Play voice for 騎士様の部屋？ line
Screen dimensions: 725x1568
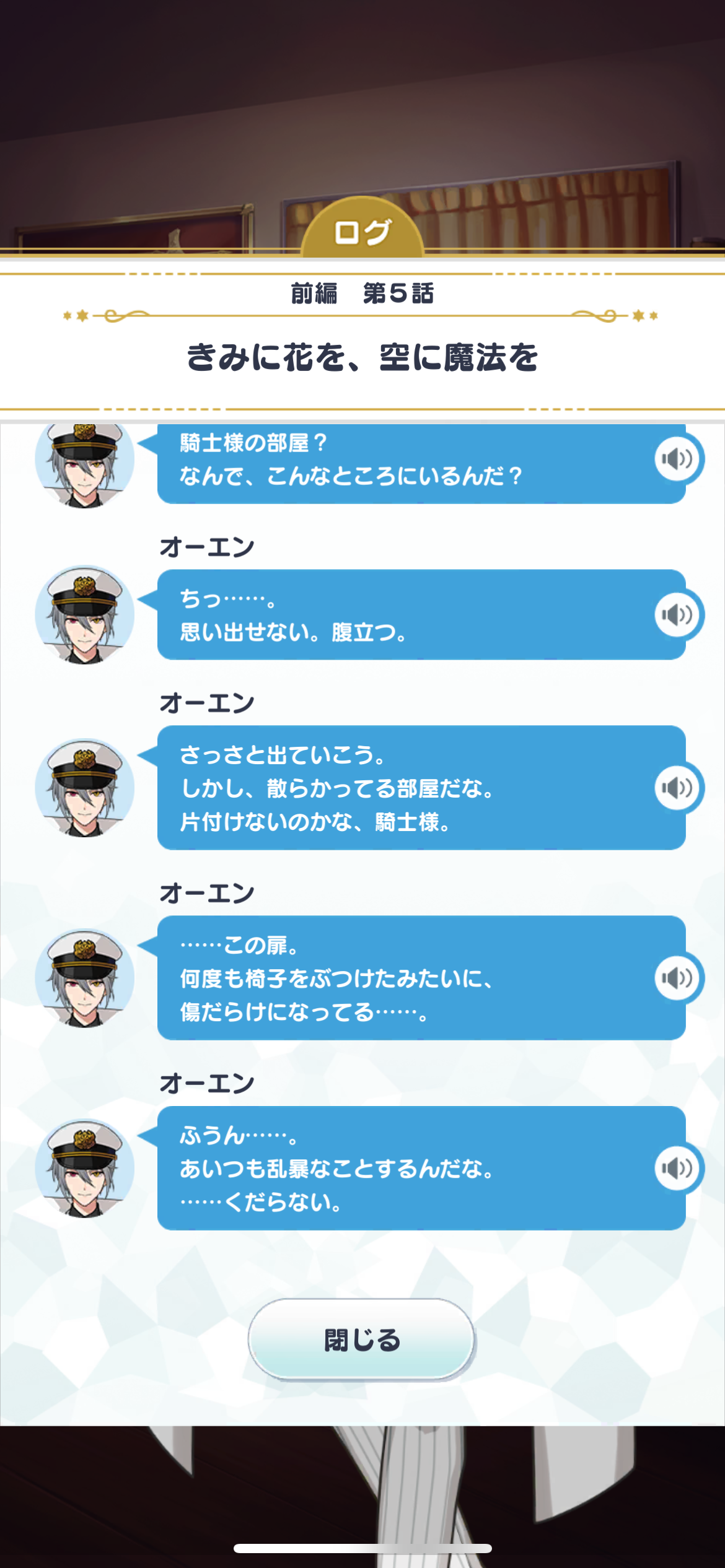coord(677,459)
